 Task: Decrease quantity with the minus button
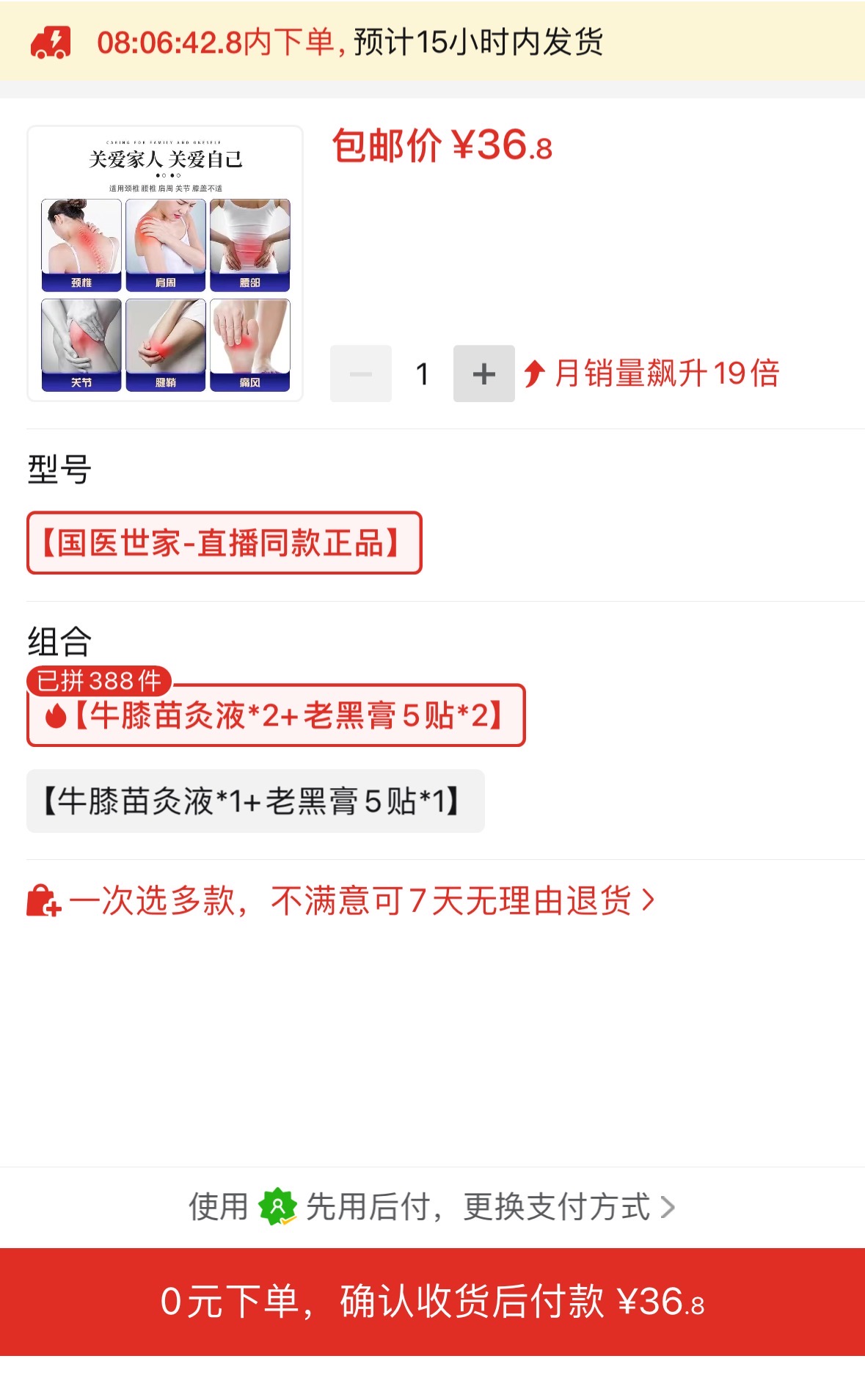[x=360, y=373]
